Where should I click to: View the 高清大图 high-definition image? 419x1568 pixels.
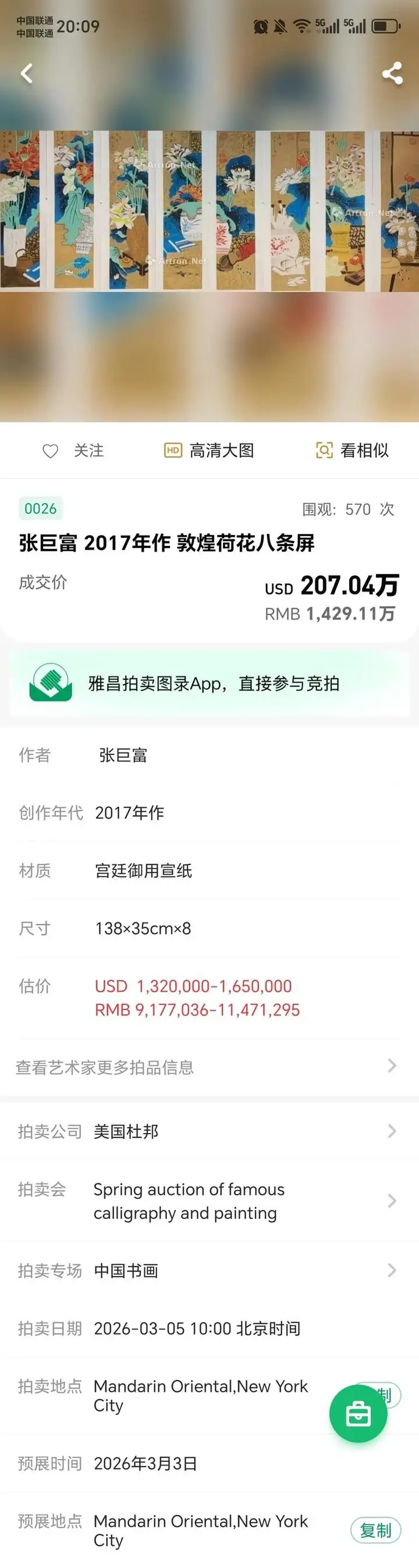209,450
